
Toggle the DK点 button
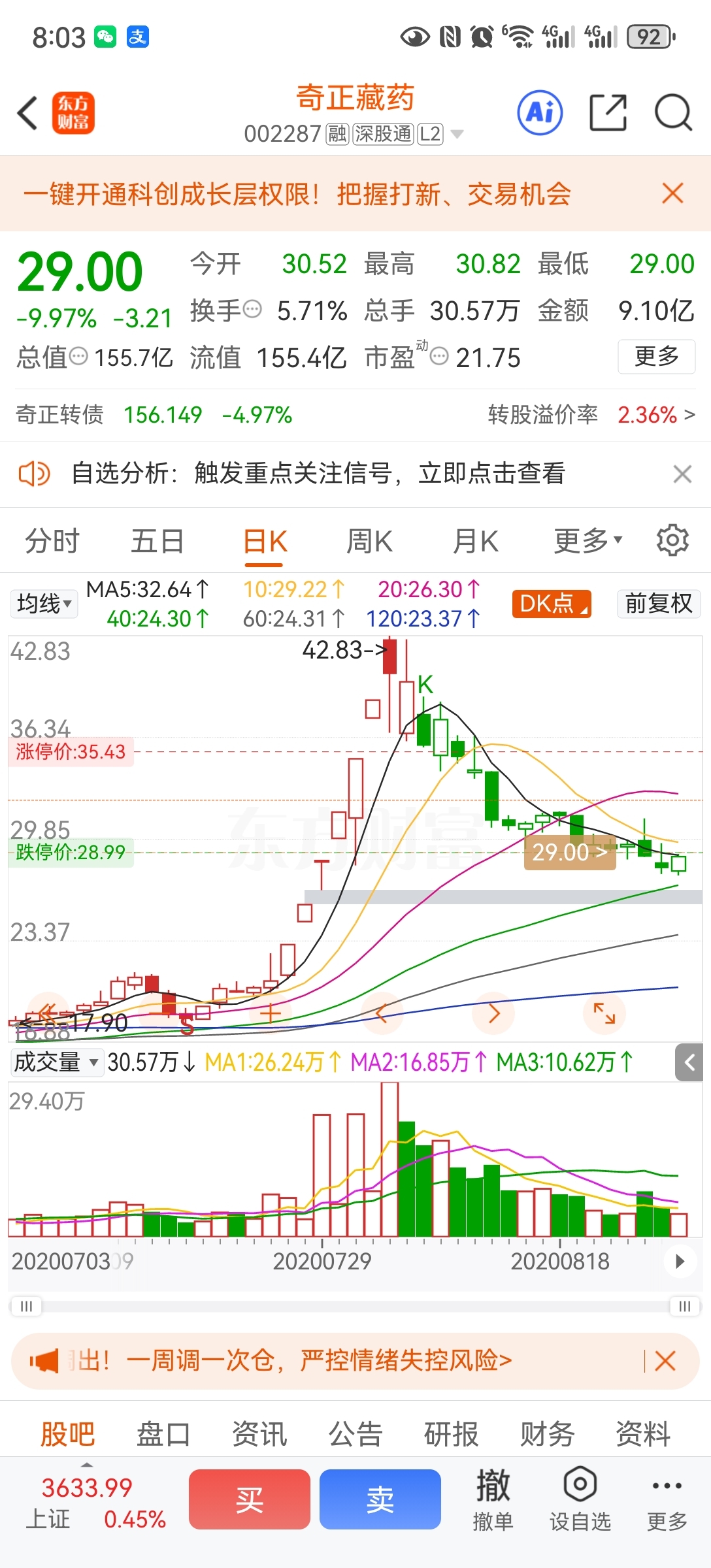tap(552, 604)
